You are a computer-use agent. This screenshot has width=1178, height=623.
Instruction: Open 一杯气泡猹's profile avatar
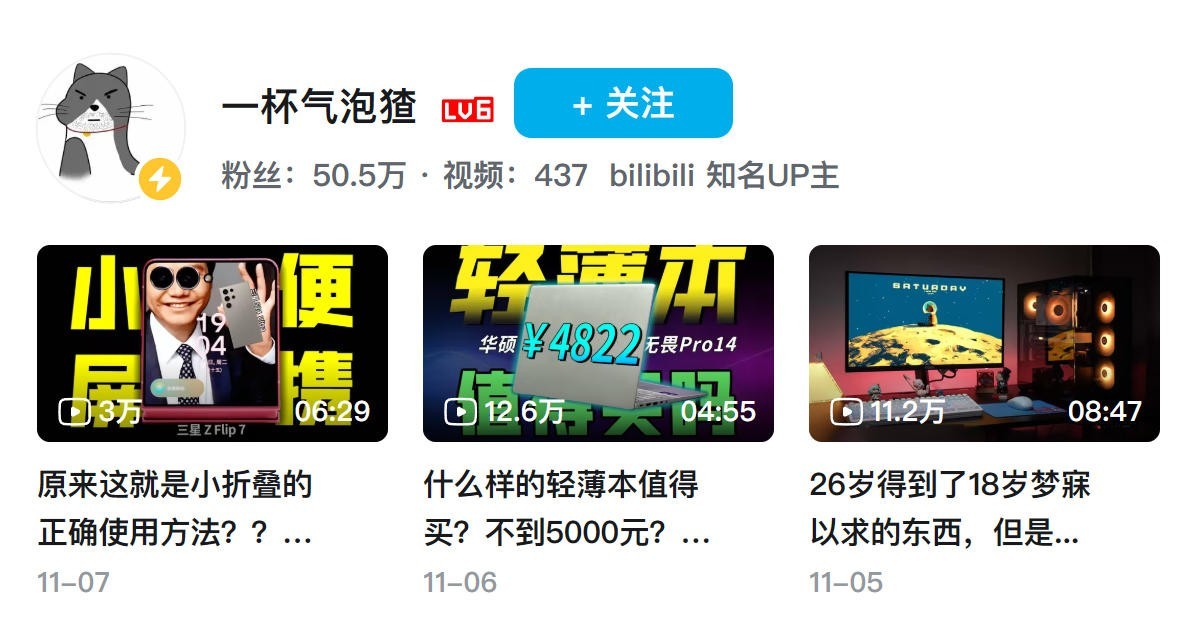click(x=110, y=128)
